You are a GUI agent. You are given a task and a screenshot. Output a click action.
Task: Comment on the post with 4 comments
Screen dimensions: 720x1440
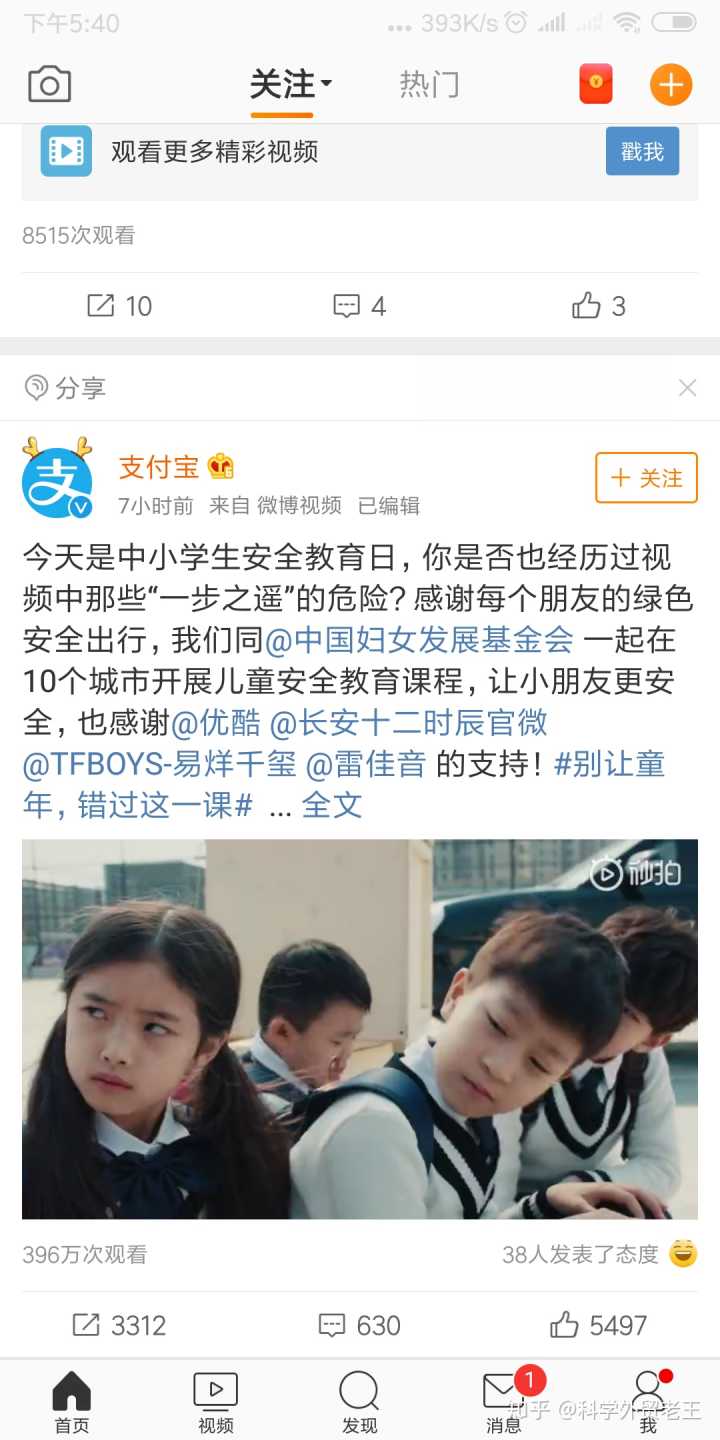coord(360,306)
